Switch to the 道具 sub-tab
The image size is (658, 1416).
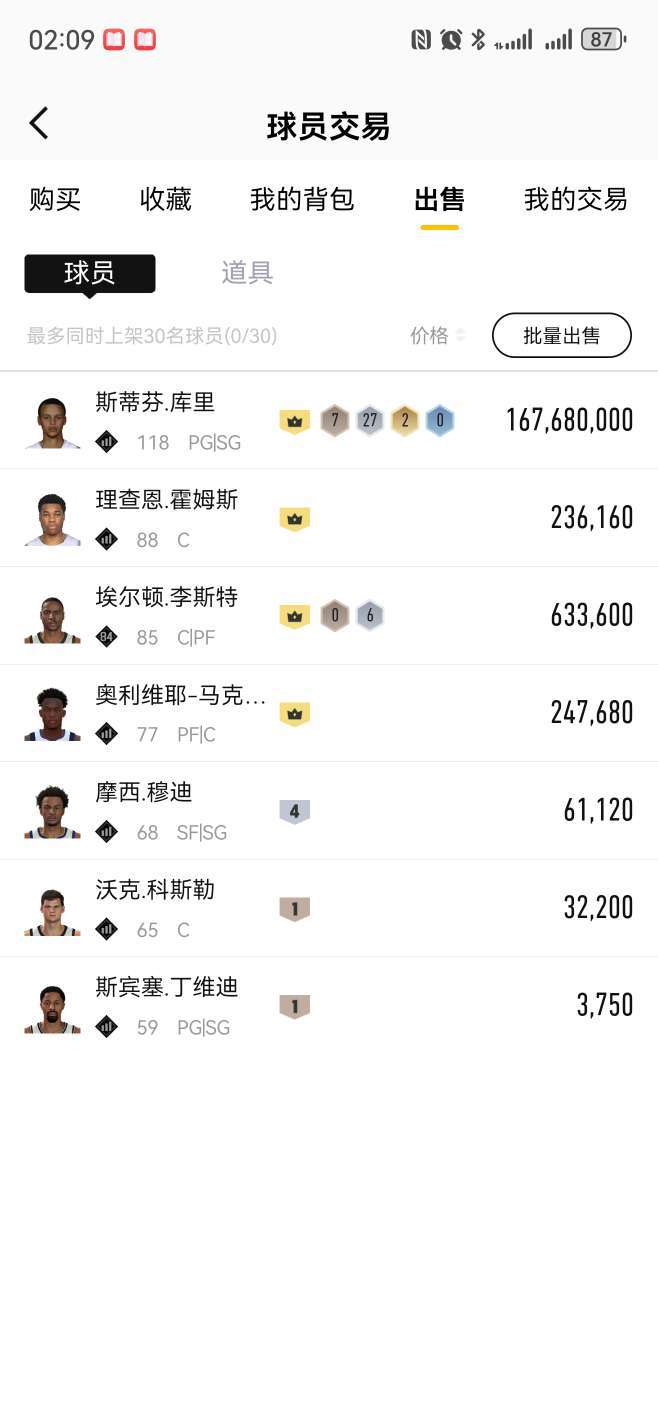(x=247, y=273)
